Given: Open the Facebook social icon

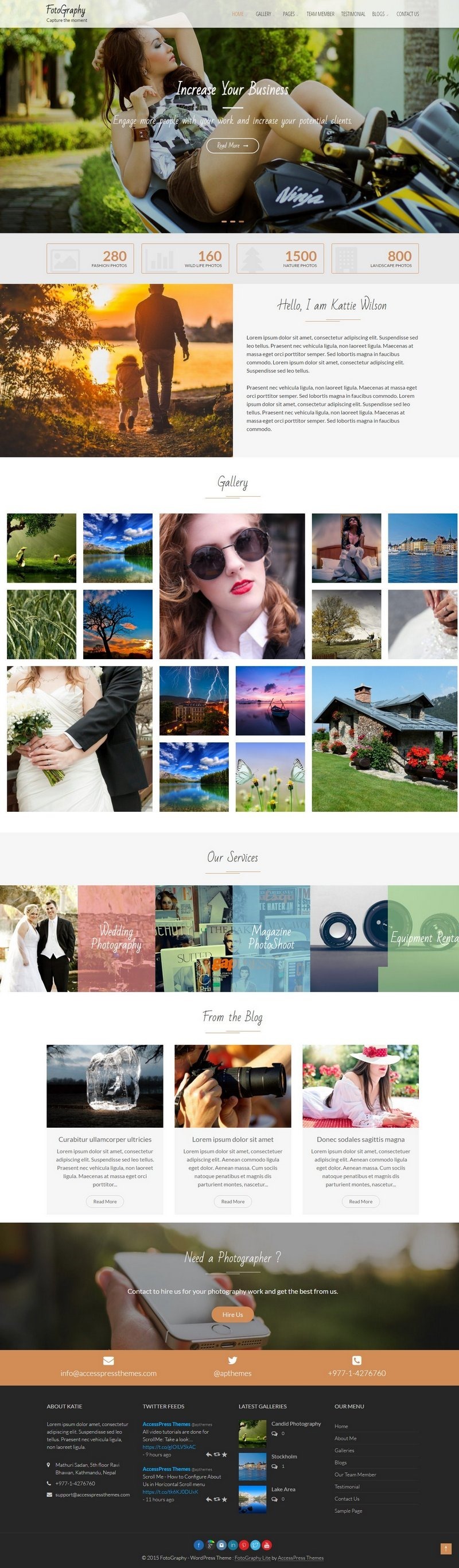Looking at the screenshot, I should click(x=198, y=1544).
